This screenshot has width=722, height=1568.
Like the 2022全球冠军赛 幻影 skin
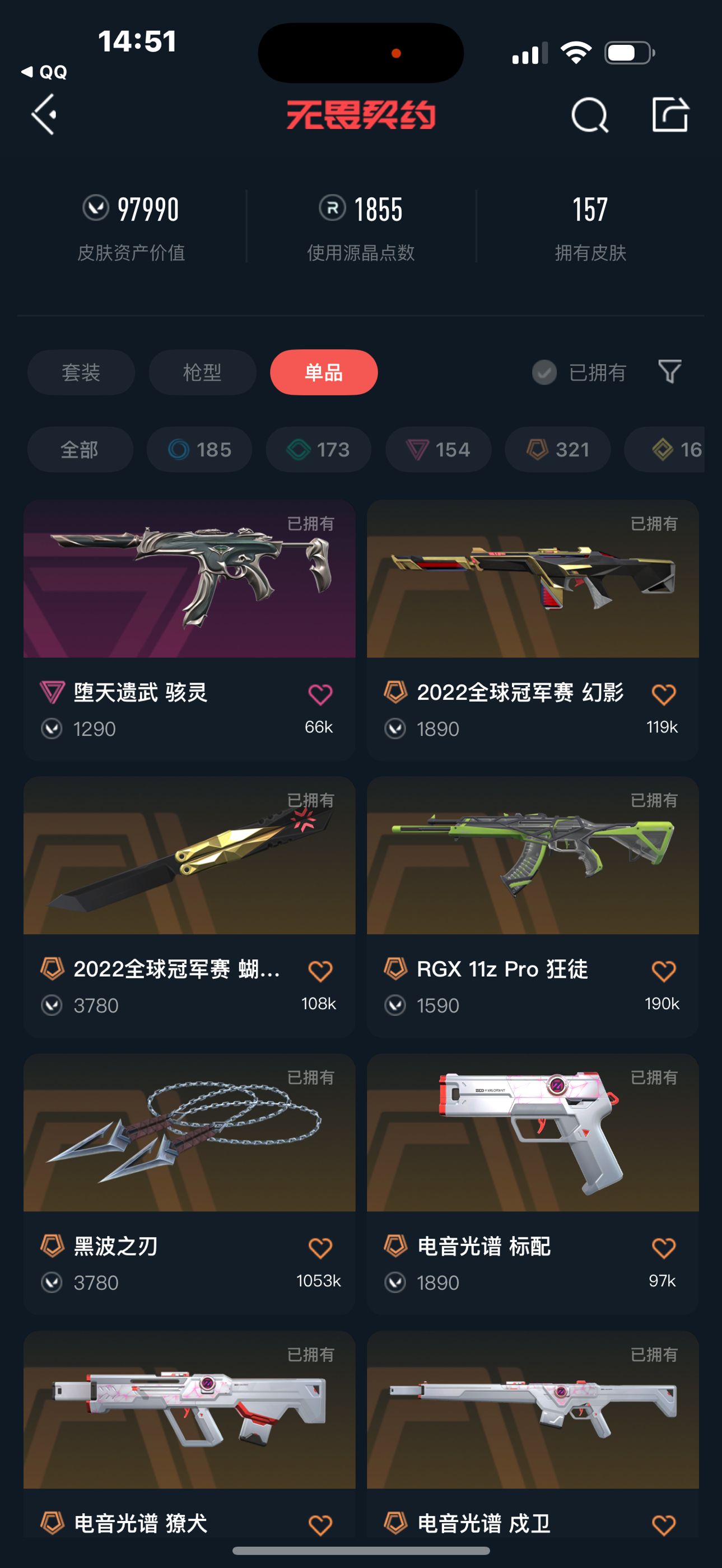(x=663, y=694)
